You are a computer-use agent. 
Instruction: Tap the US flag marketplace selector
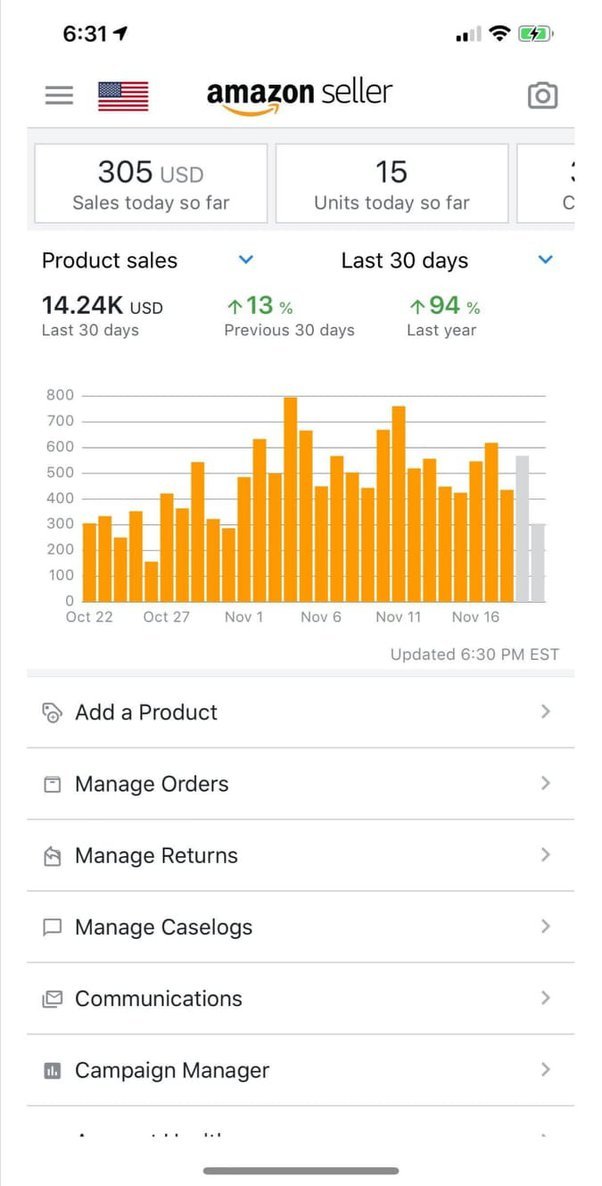(x=123, y=96)
